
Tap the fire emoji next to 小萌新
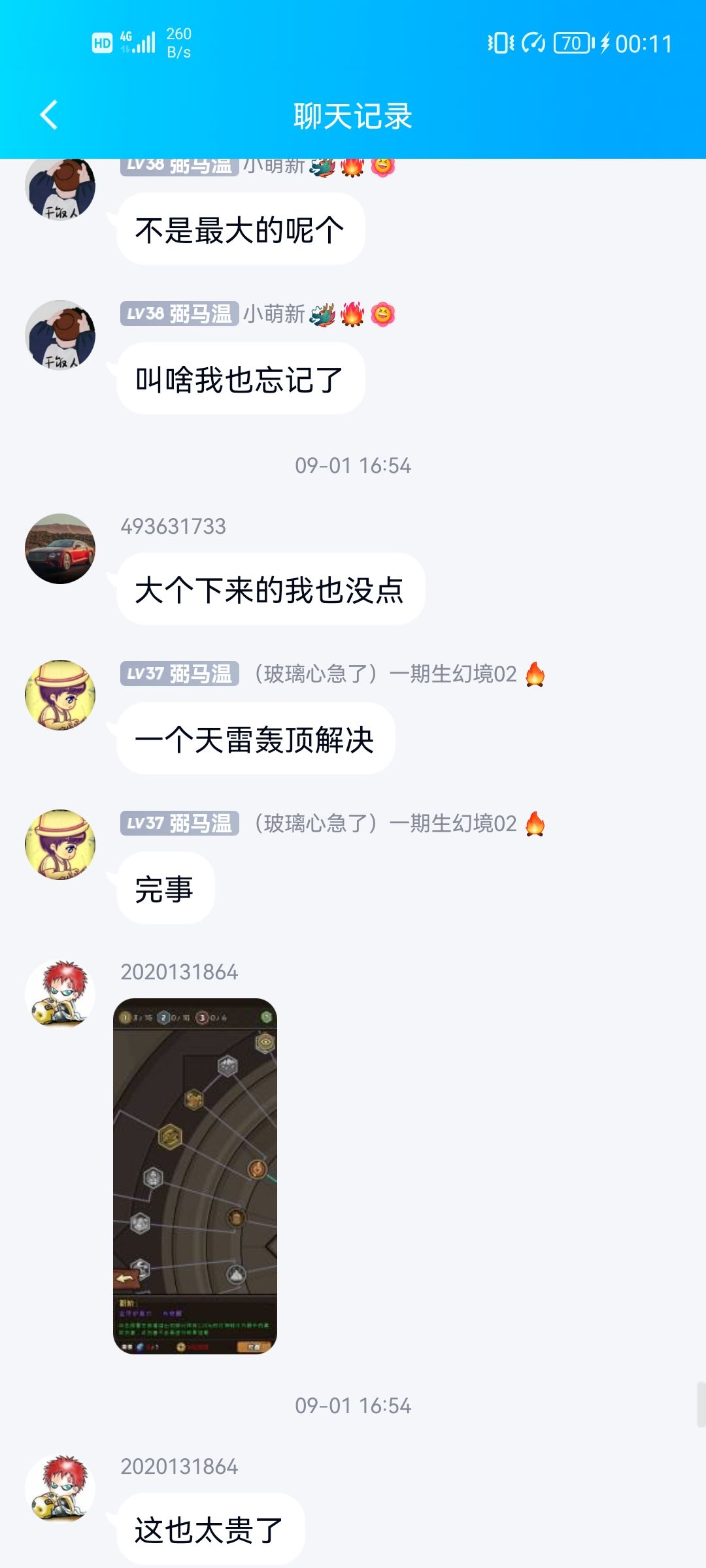click(x=354, y=314)
